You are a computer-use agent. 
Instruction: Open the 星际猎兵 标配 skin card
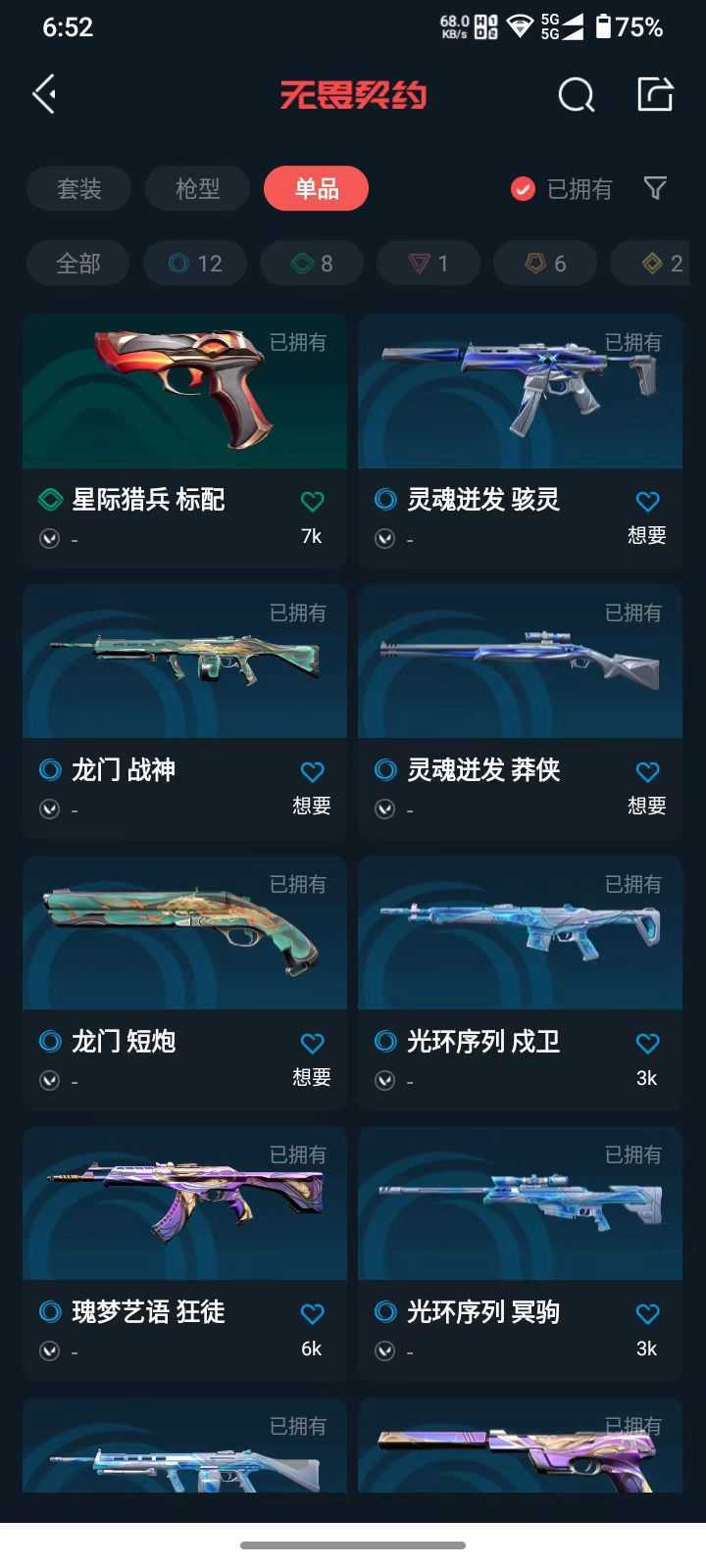pos(184,441)
